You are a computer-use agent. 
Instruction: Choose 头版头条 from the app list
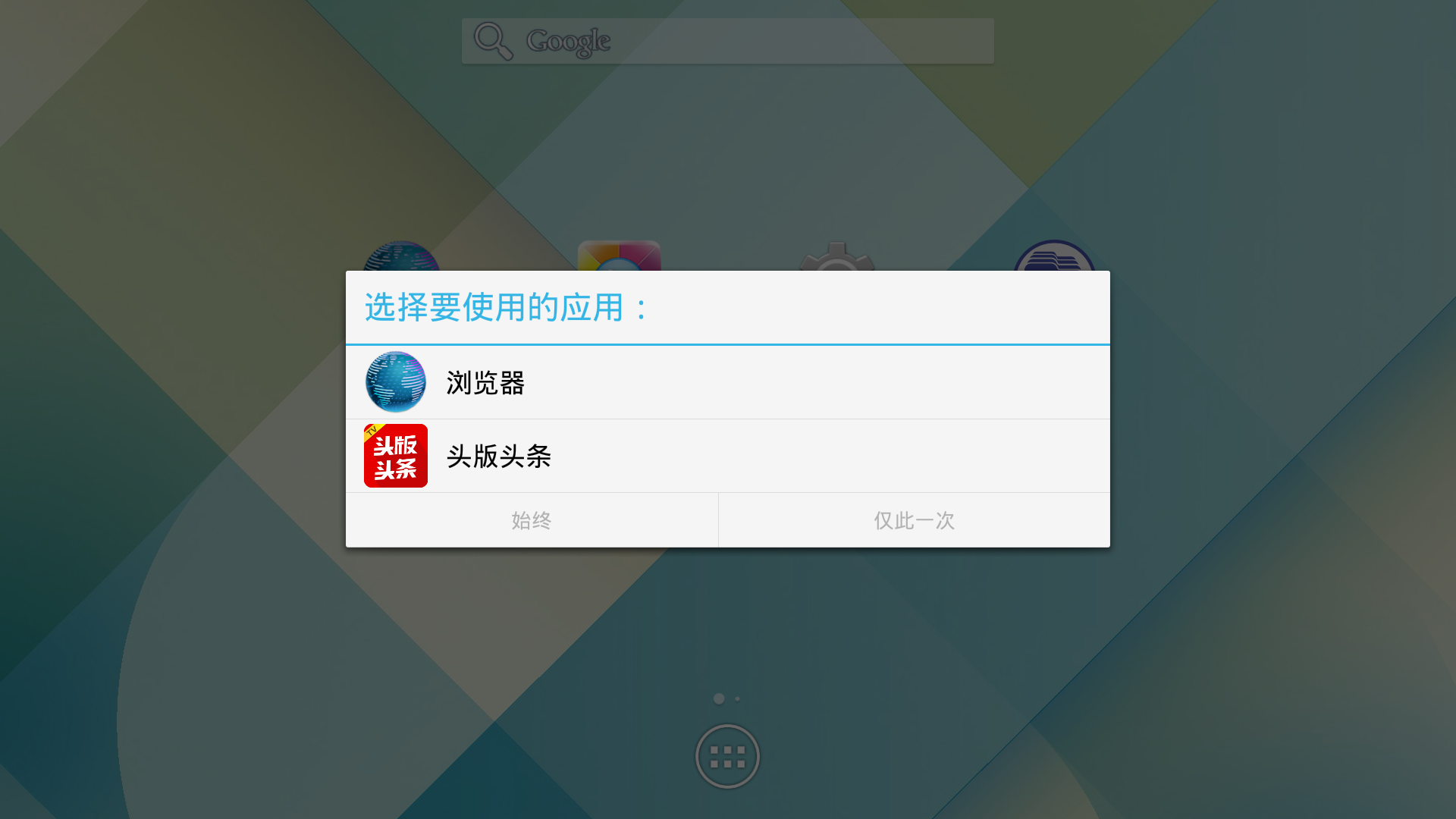click(498, 456)
